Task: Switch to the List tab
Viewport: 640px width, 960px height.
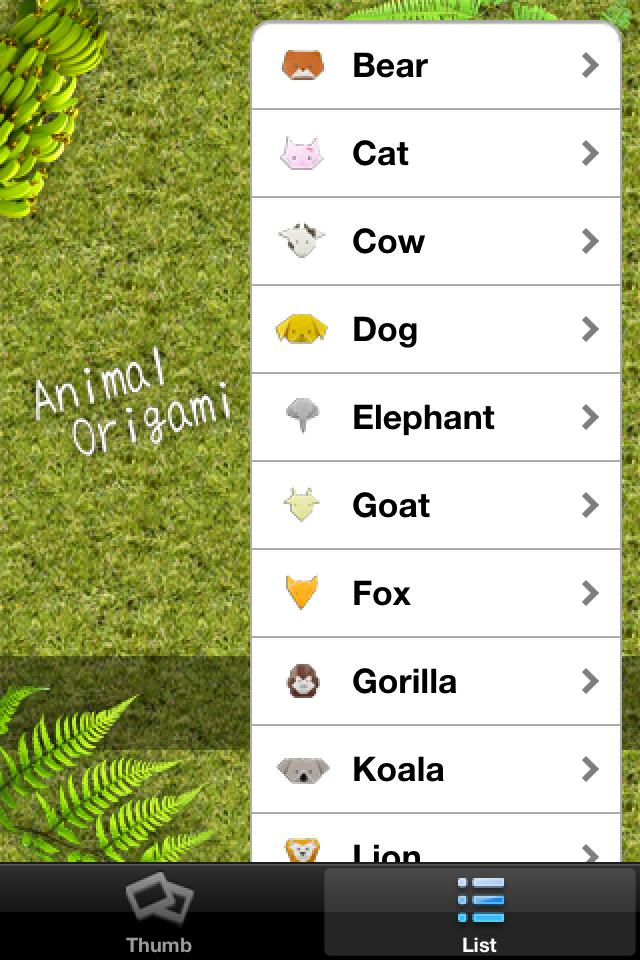Action: (x=480, y=912)
